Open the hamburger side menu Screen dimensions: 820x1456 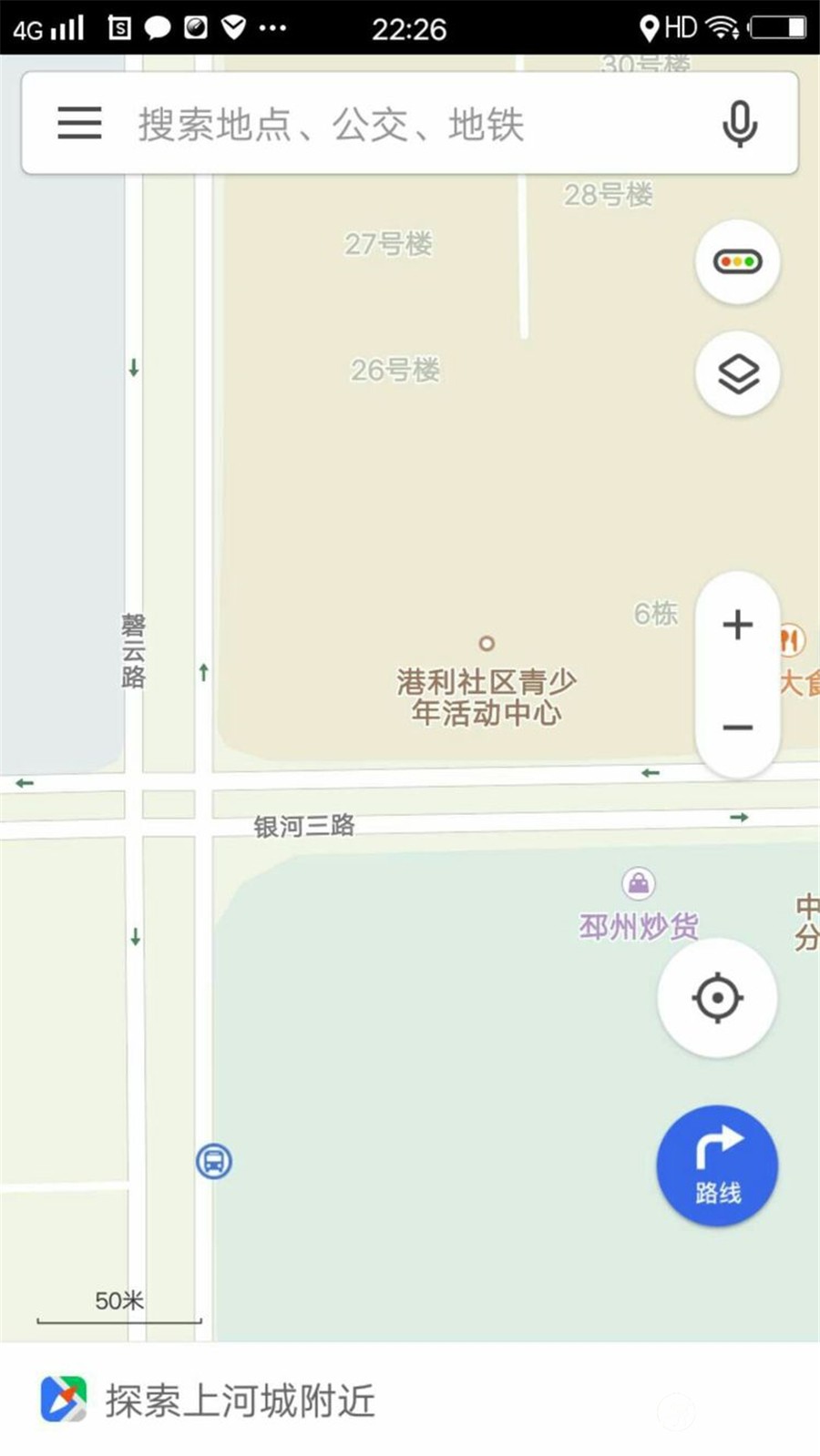[79, 123]
